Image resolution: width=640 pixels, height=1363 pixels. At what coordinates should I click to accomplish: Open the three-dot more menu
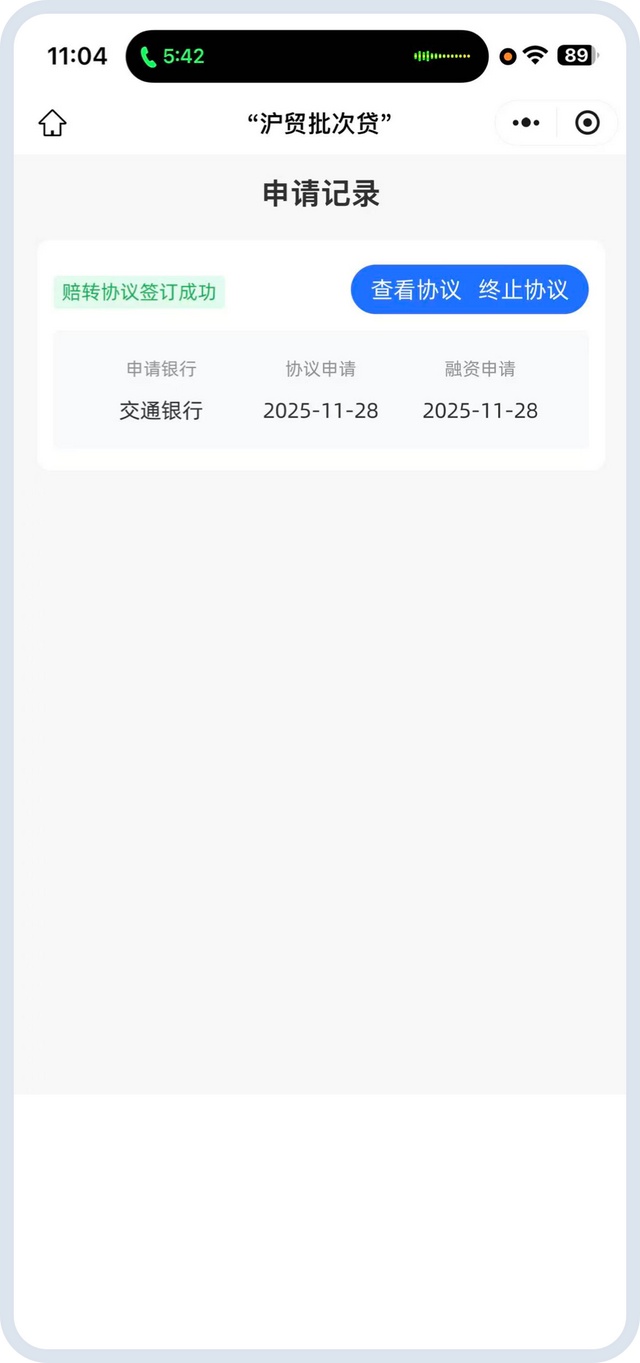526,123
